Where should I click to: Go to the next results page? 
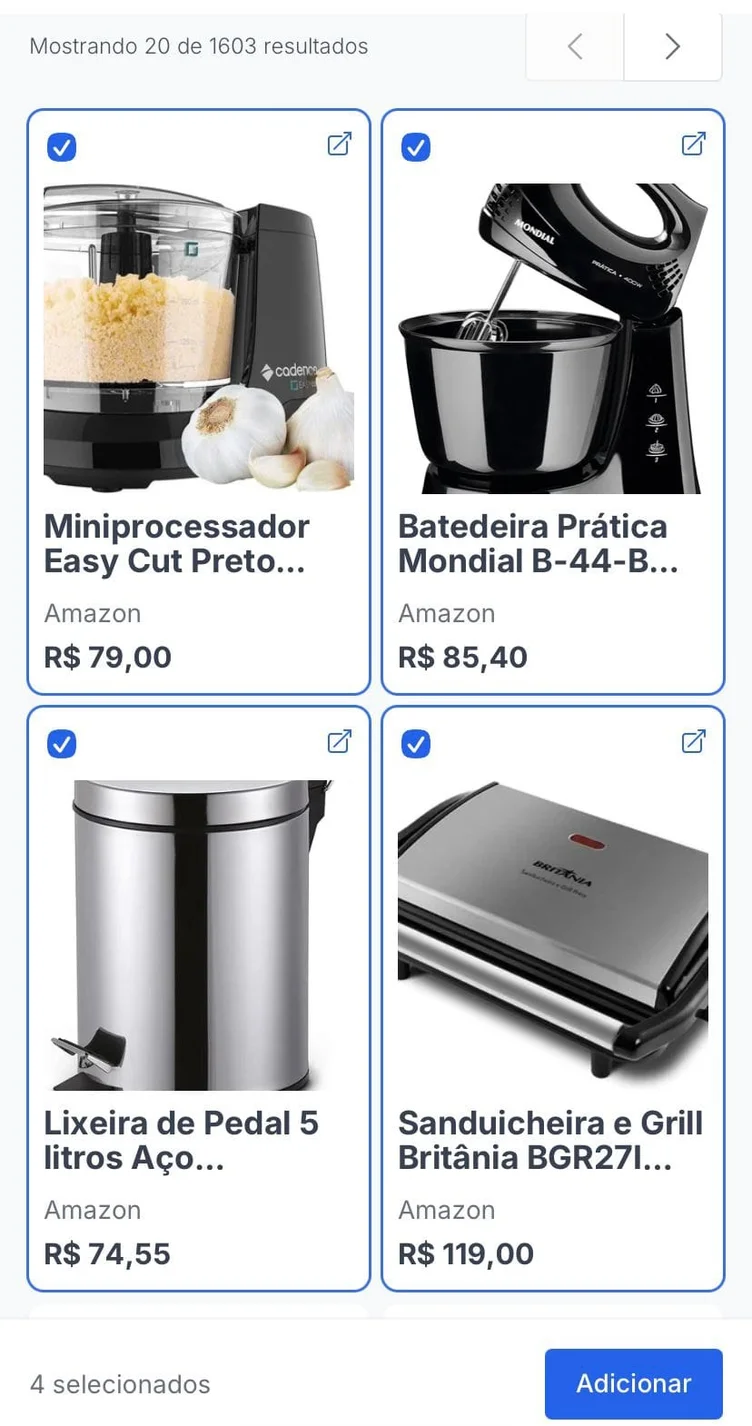click(672, 46)
